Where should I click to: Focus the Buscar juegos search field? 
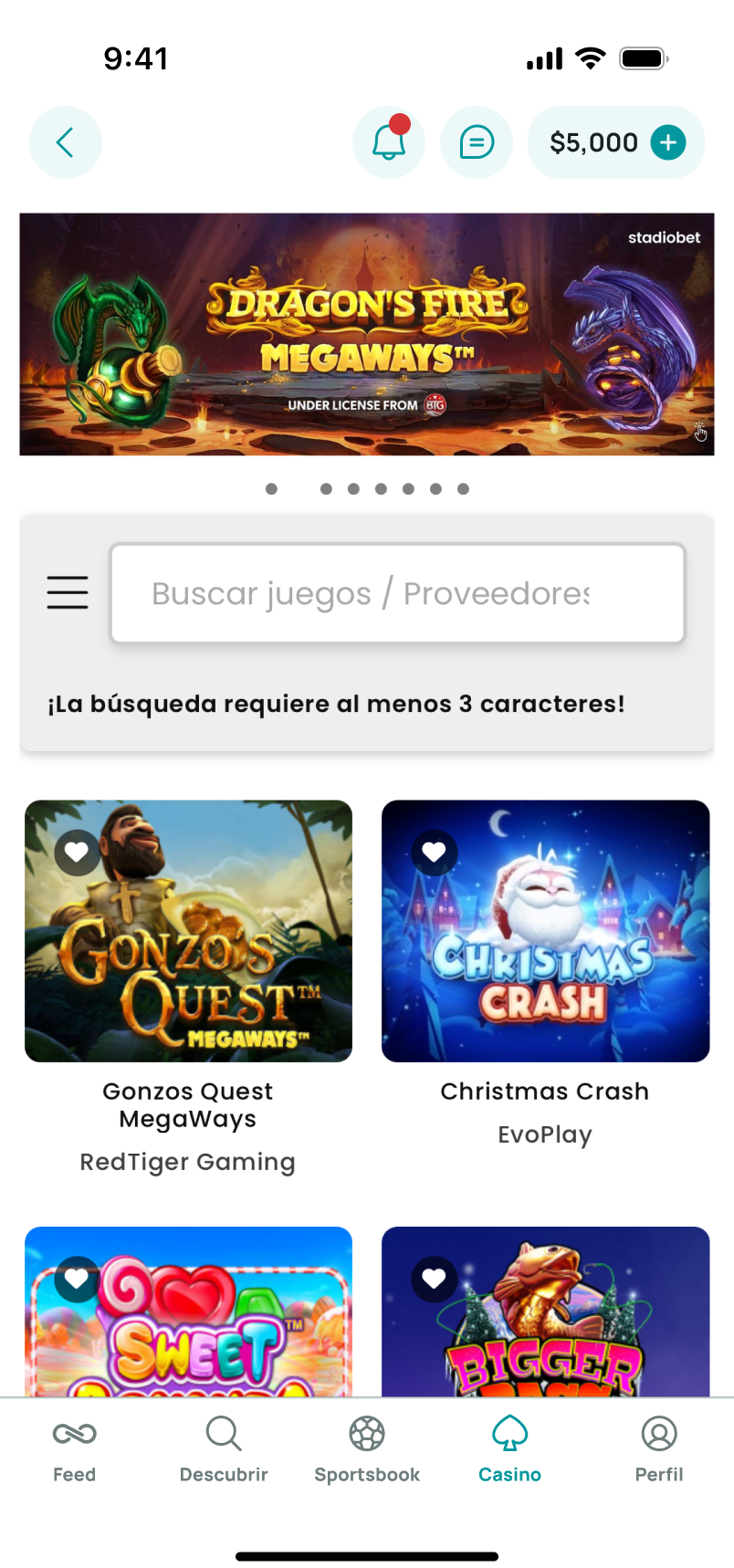[x=397, y=593]
